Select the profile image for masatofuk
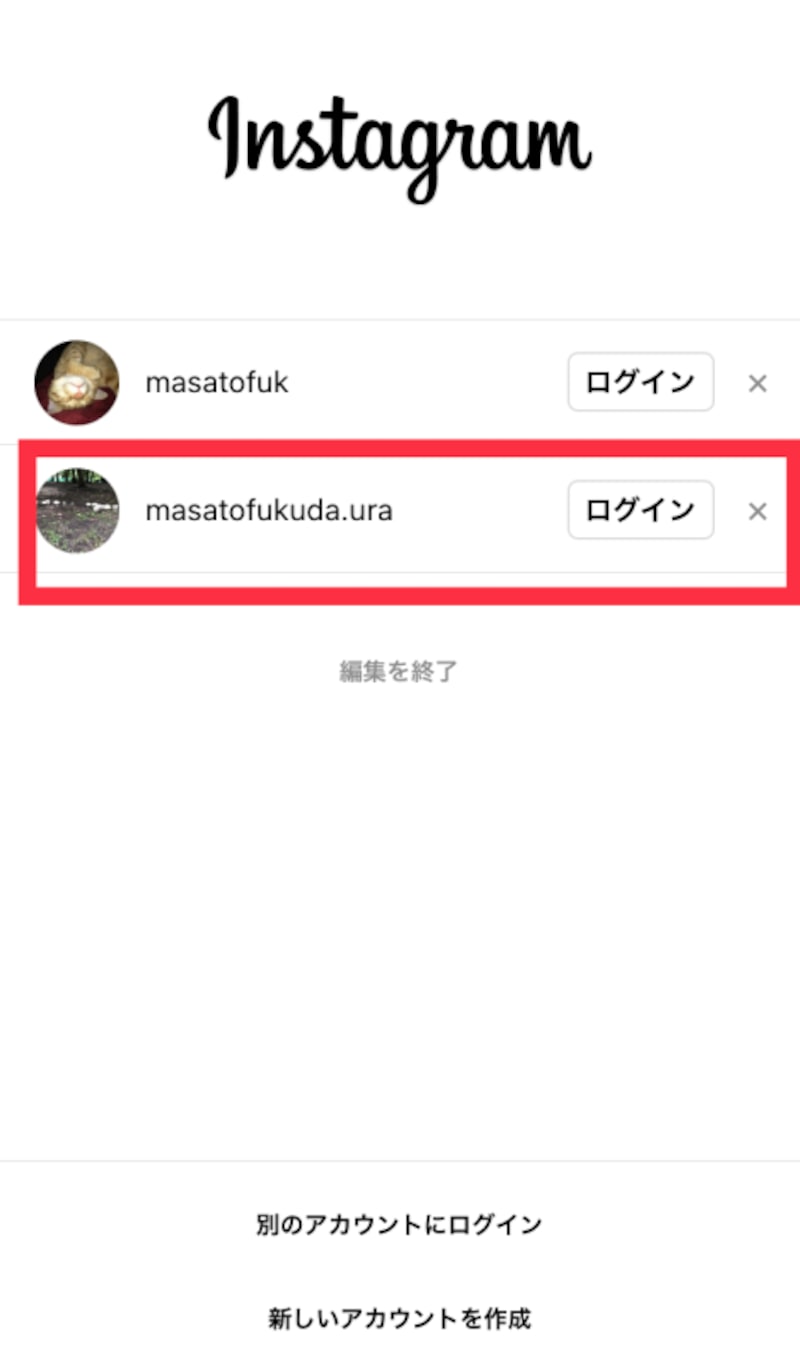This screenshot has height=1365, width=800. pos(76,382)
